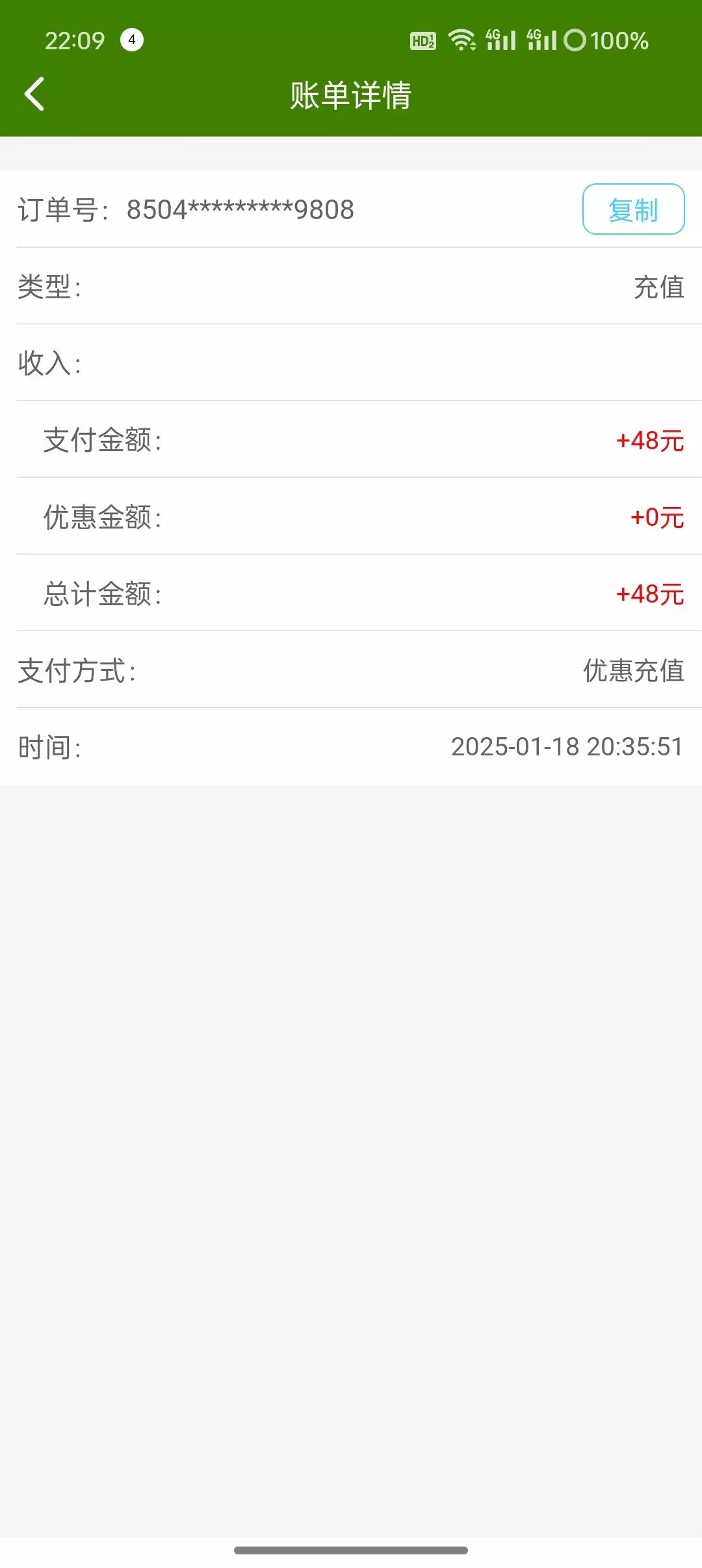The image size is (702, 1568).
Task: Click the HD voice indicator in status bar
Action: pyautogui.click(x=422, y=41)
